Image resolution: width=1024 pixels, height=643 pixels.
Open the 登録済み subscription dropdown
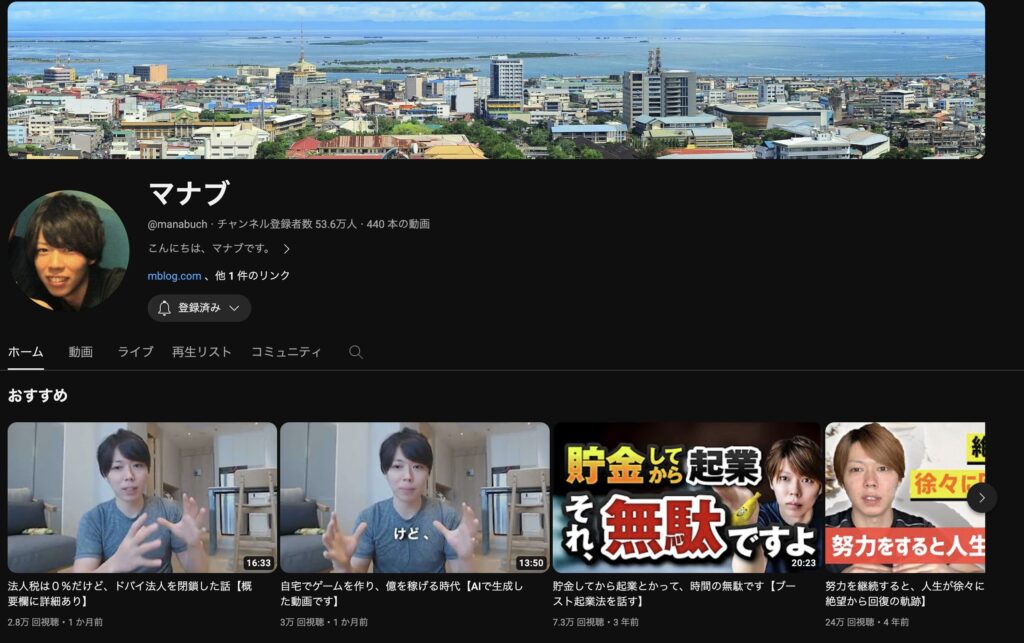(x=199, y=308)
